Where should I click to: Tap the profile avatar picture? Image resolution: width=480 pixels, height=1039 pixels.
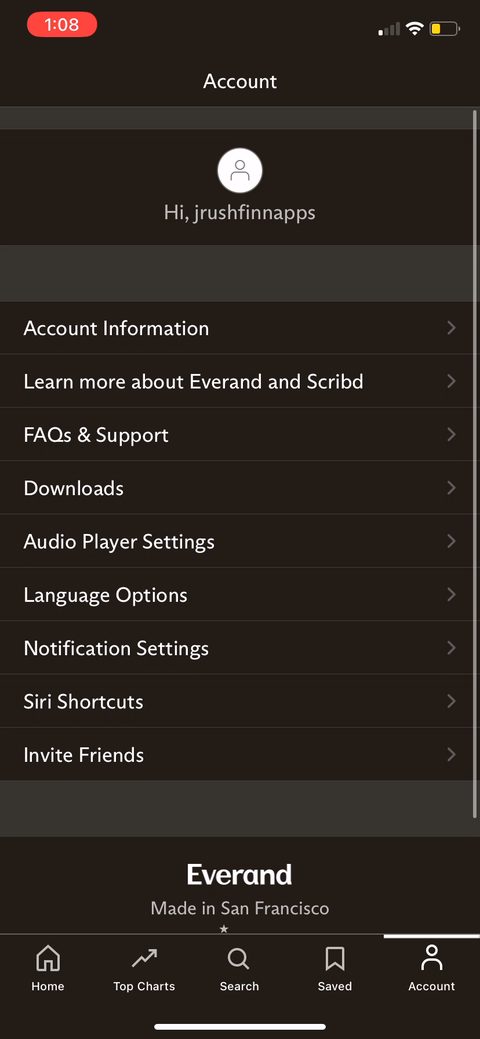coord(240,171)
